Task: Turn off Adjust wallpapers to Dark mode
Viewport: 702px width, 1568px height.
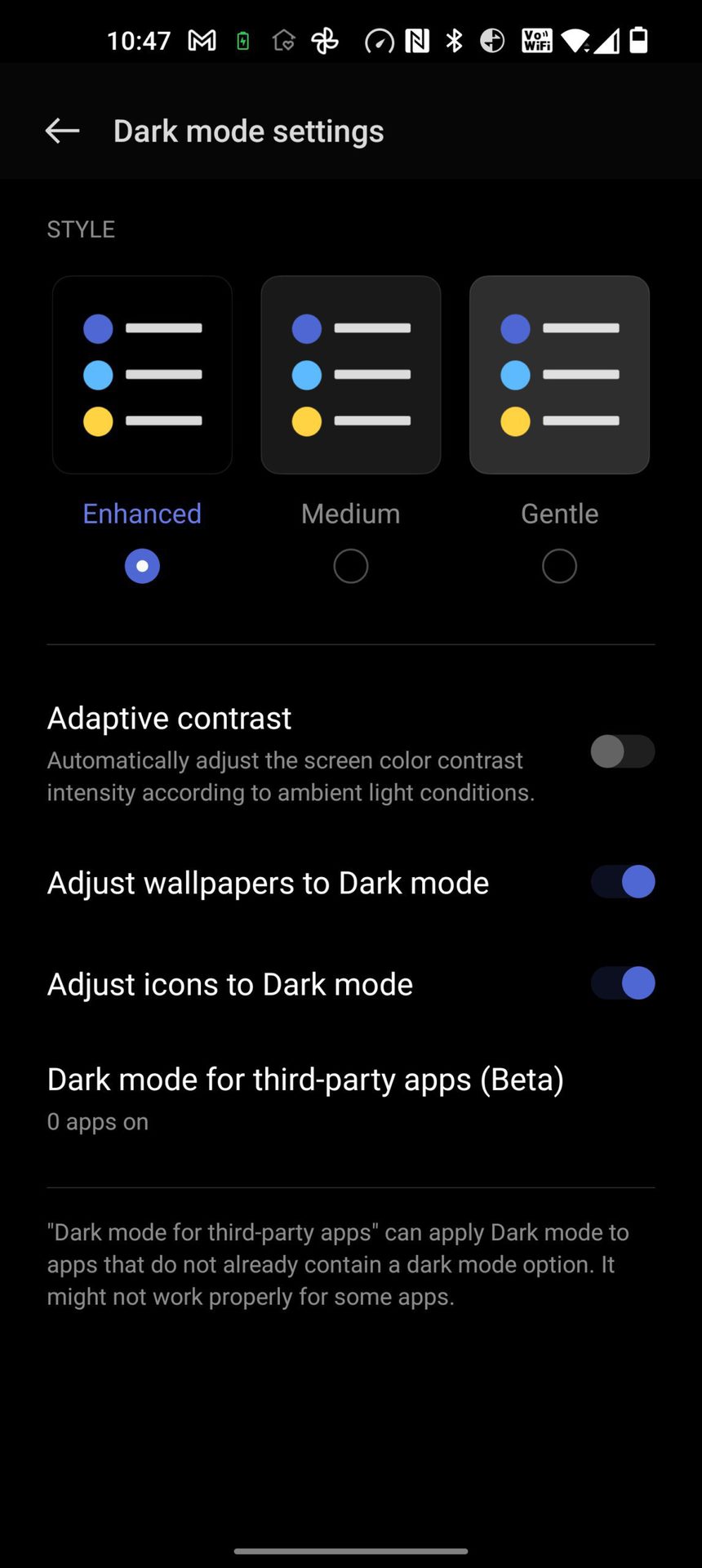Action: tap(622, 882)
